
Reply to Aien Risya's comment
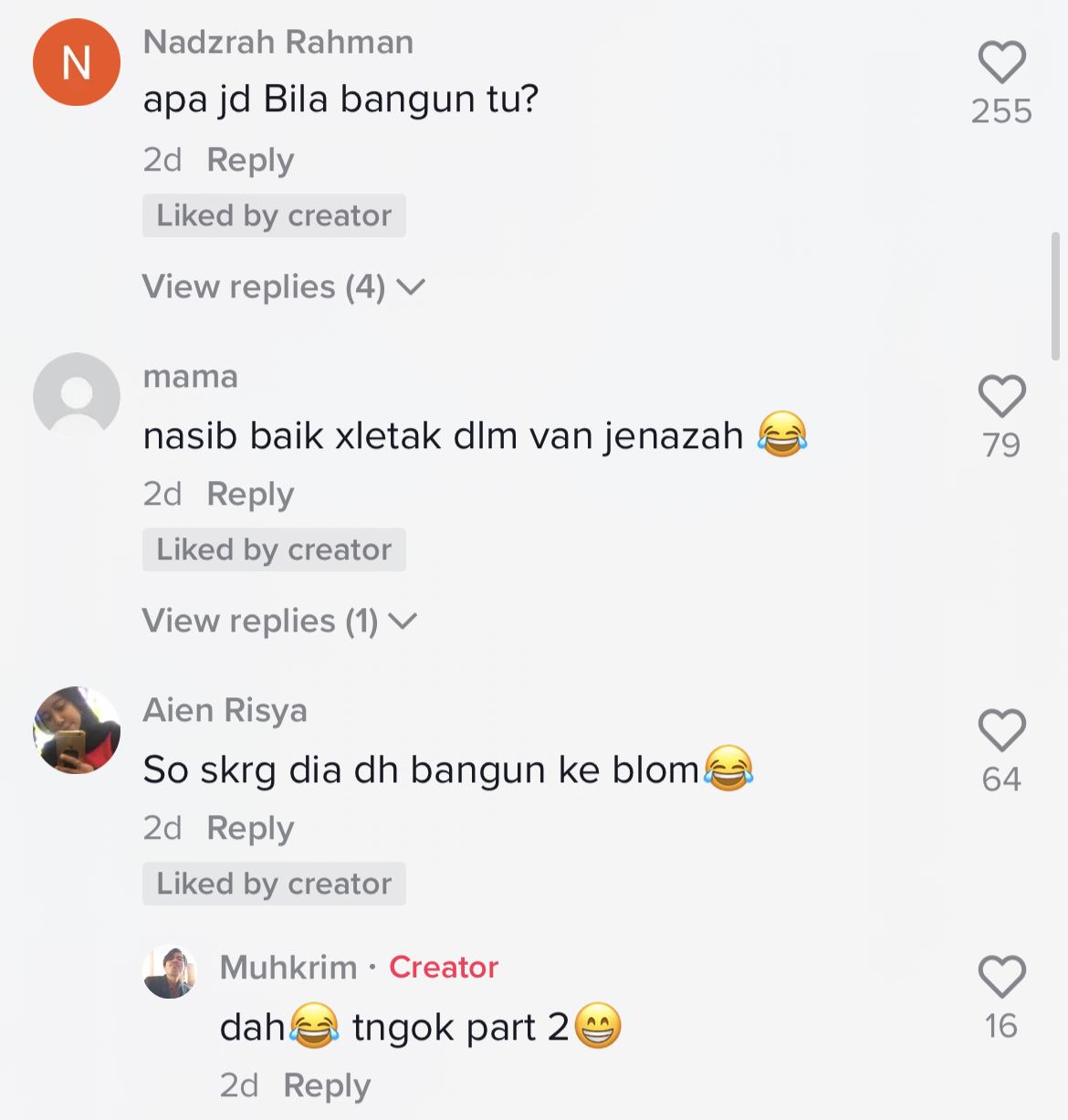click(x=250, y=828)
